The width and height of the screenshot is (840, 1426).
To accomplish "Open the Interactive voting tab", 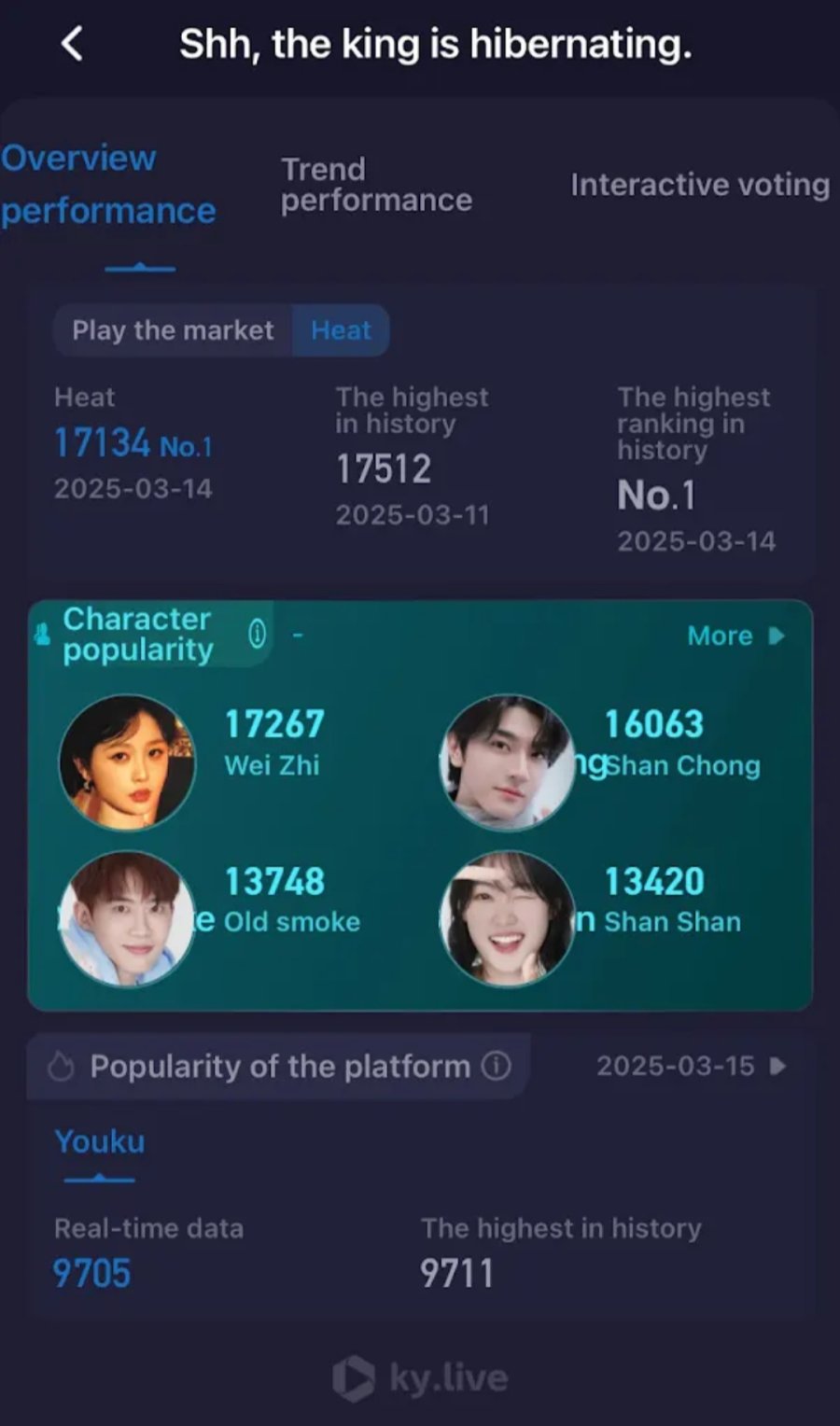I will pyautogui.click(x=700, y=185).
